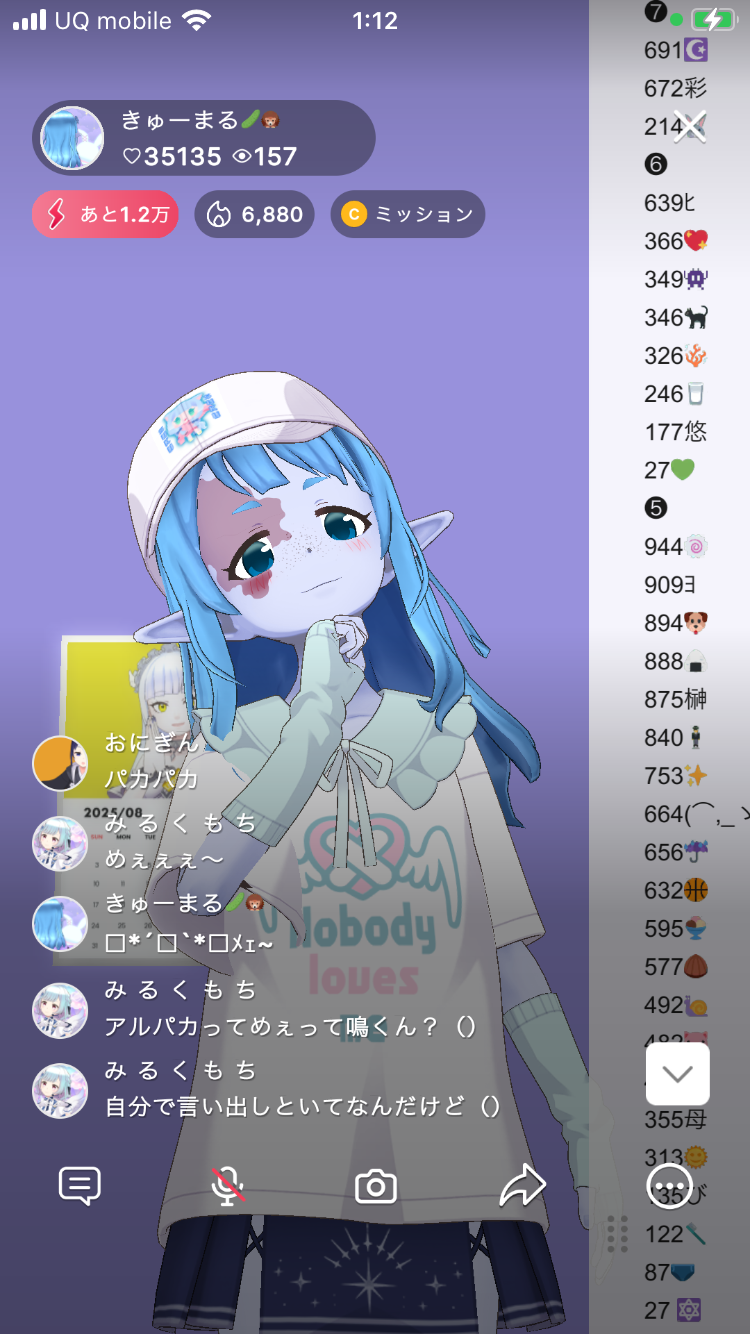The width and height of the screenshot is (750, 1334).
Task: Share this live stream
Action: coord(523,1186)
